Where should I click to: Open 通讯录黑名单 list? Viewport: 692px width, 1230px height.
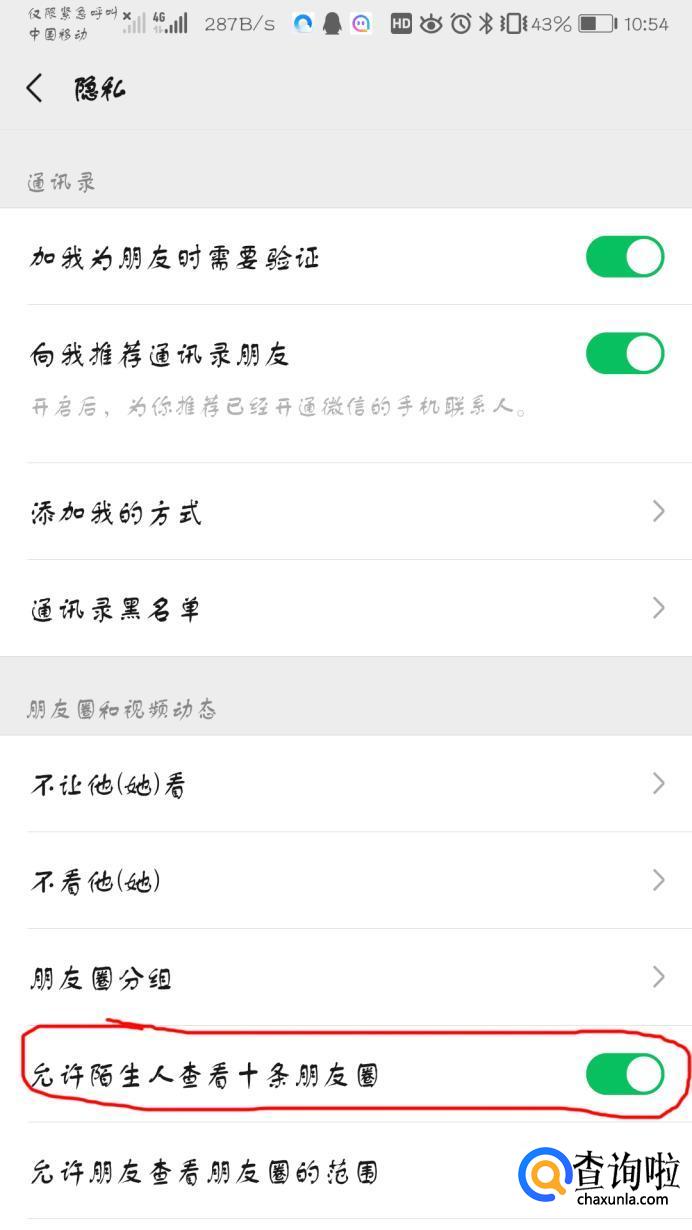(x=345, y=608)
